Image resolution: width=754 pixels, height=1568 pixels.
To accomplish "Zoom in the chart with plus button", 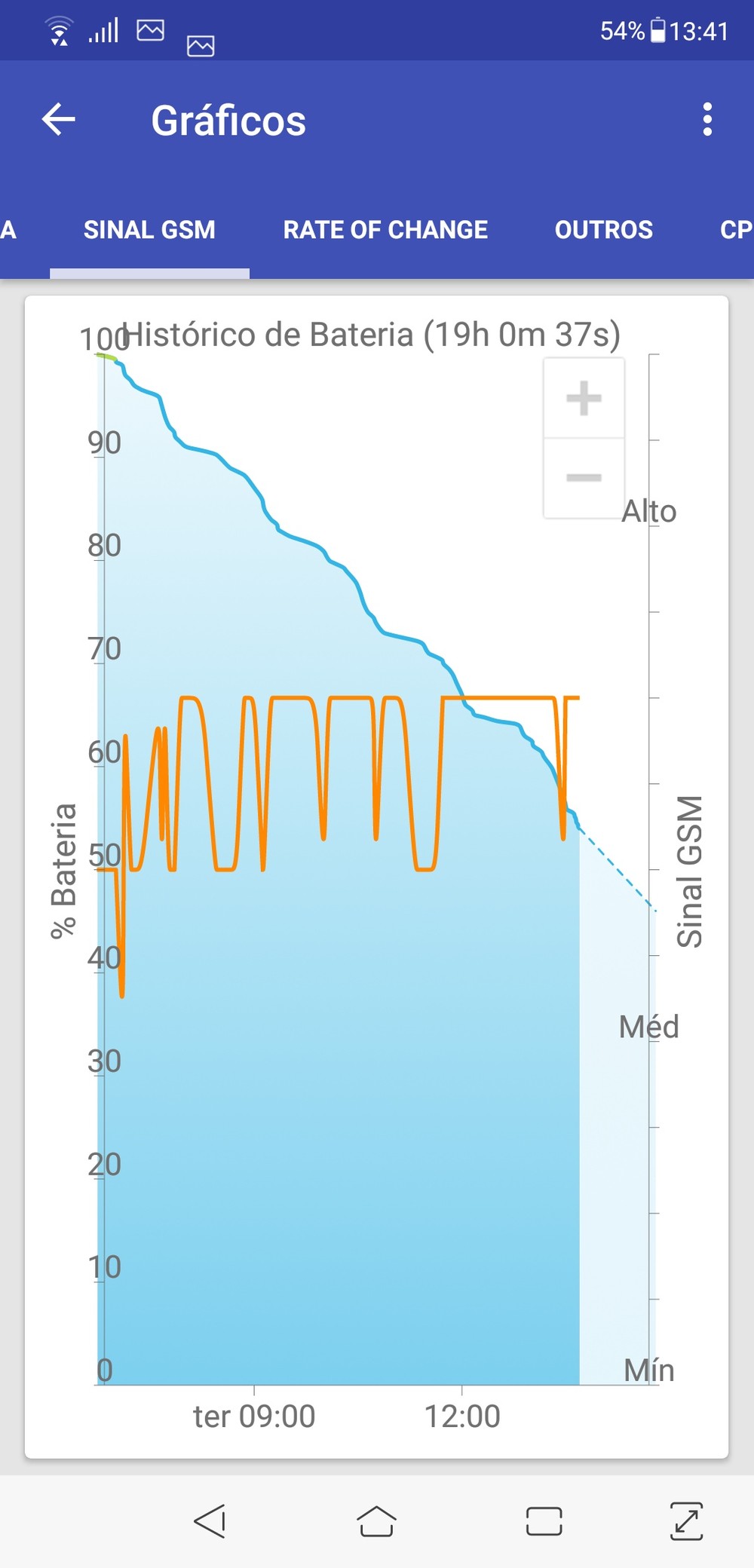I will (x=584, y=398).
